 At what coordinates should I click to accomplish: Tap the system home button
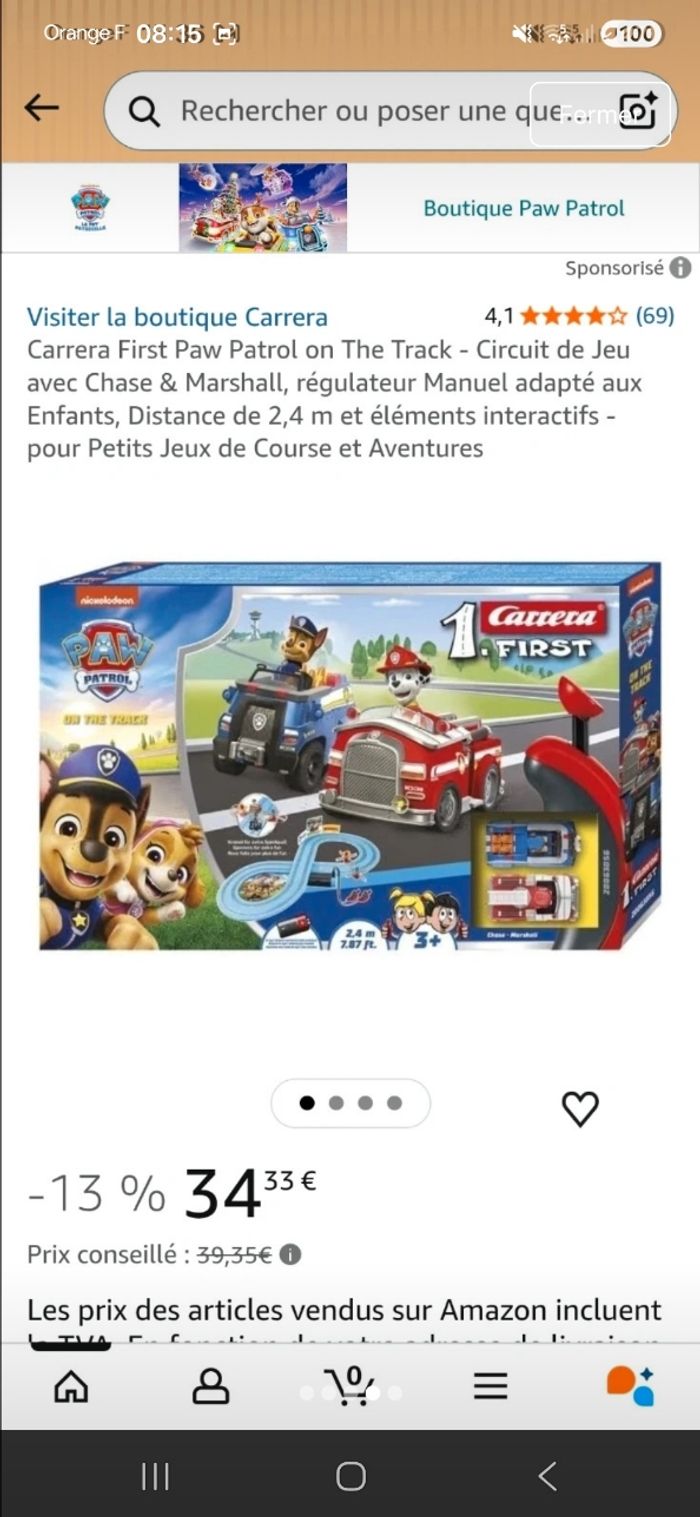tap(350, 1476)
